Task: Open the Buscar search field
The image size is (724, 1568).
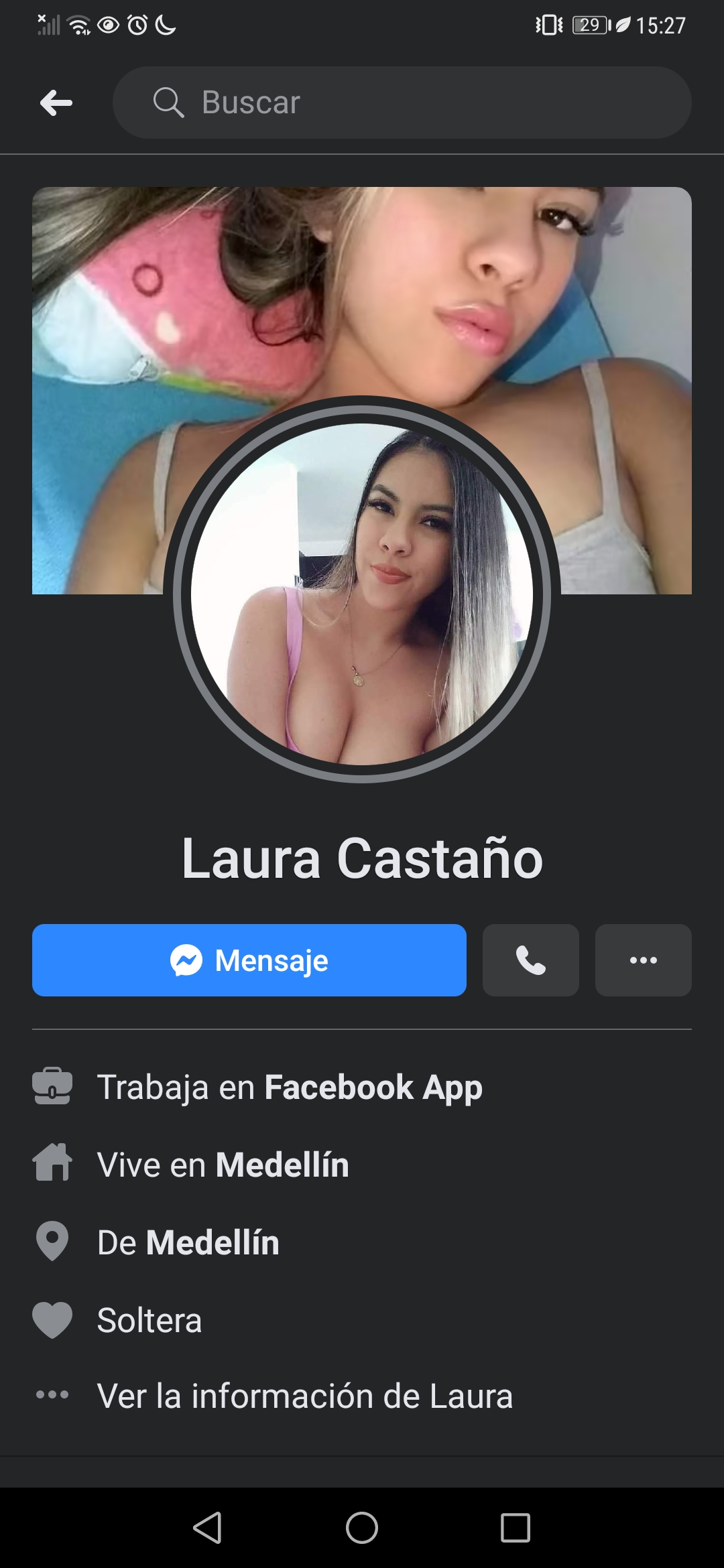Action: click(x=402, y=103)
